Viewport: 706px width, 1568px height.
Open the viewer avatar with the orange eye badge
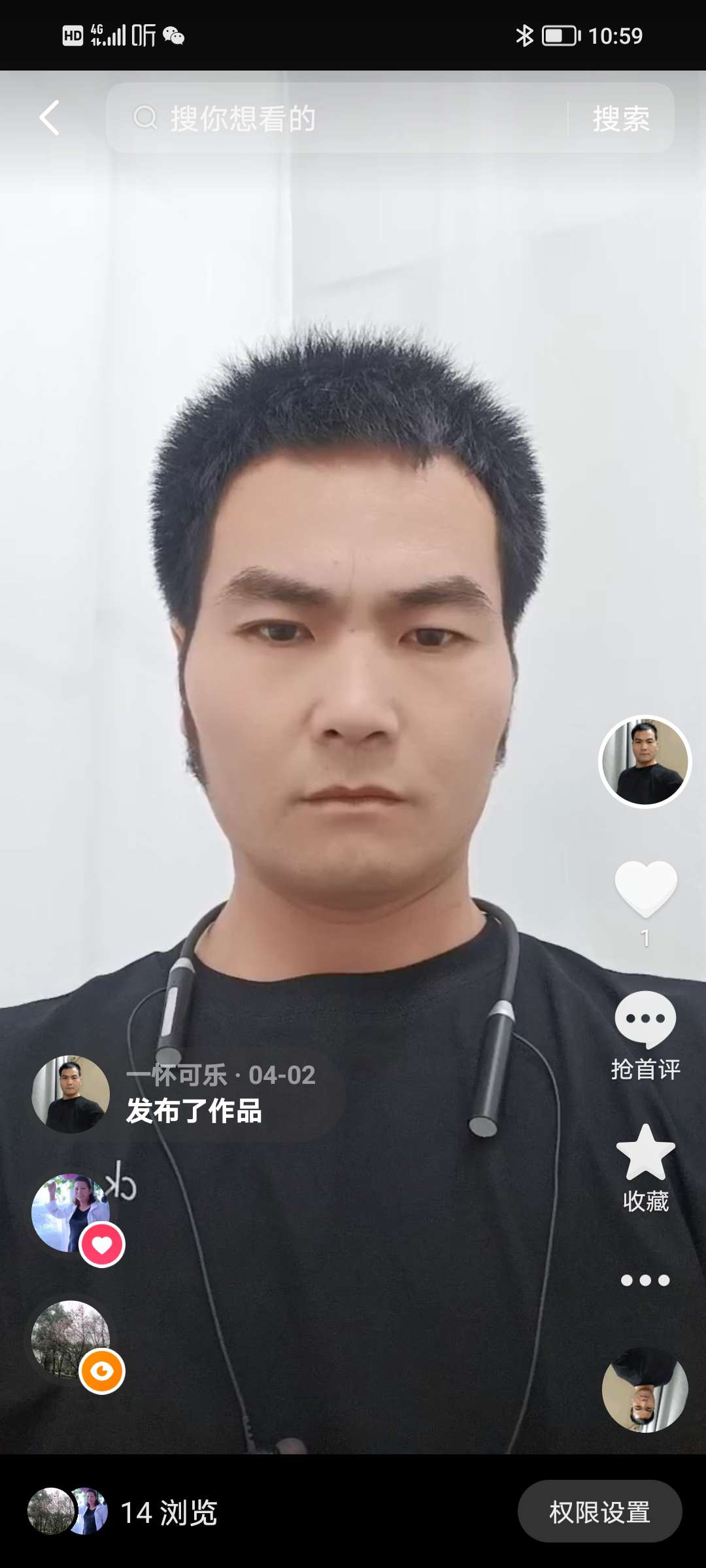coord(72,1338)
